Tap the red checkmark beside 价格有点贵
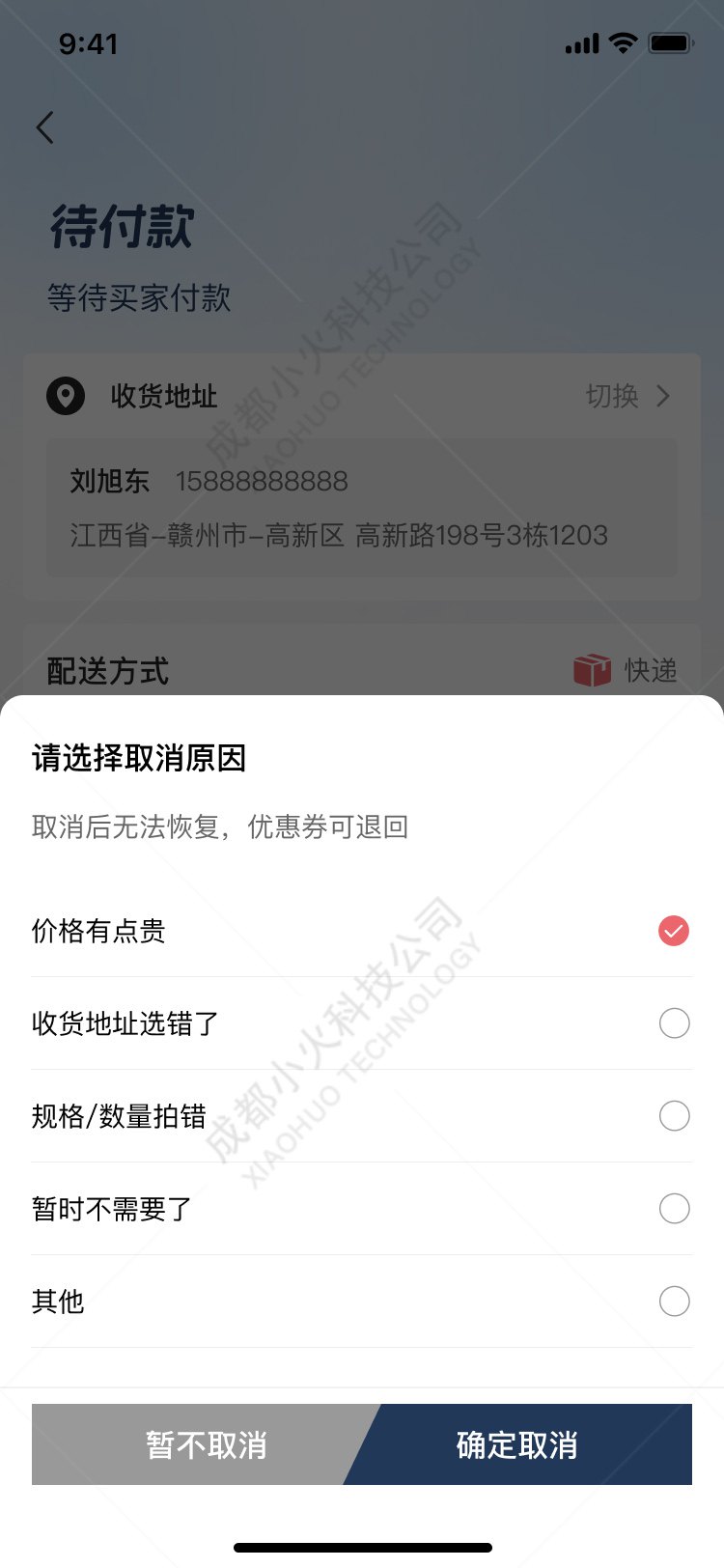The width and height of the screenshot is (724, 1568). (673, 931)
